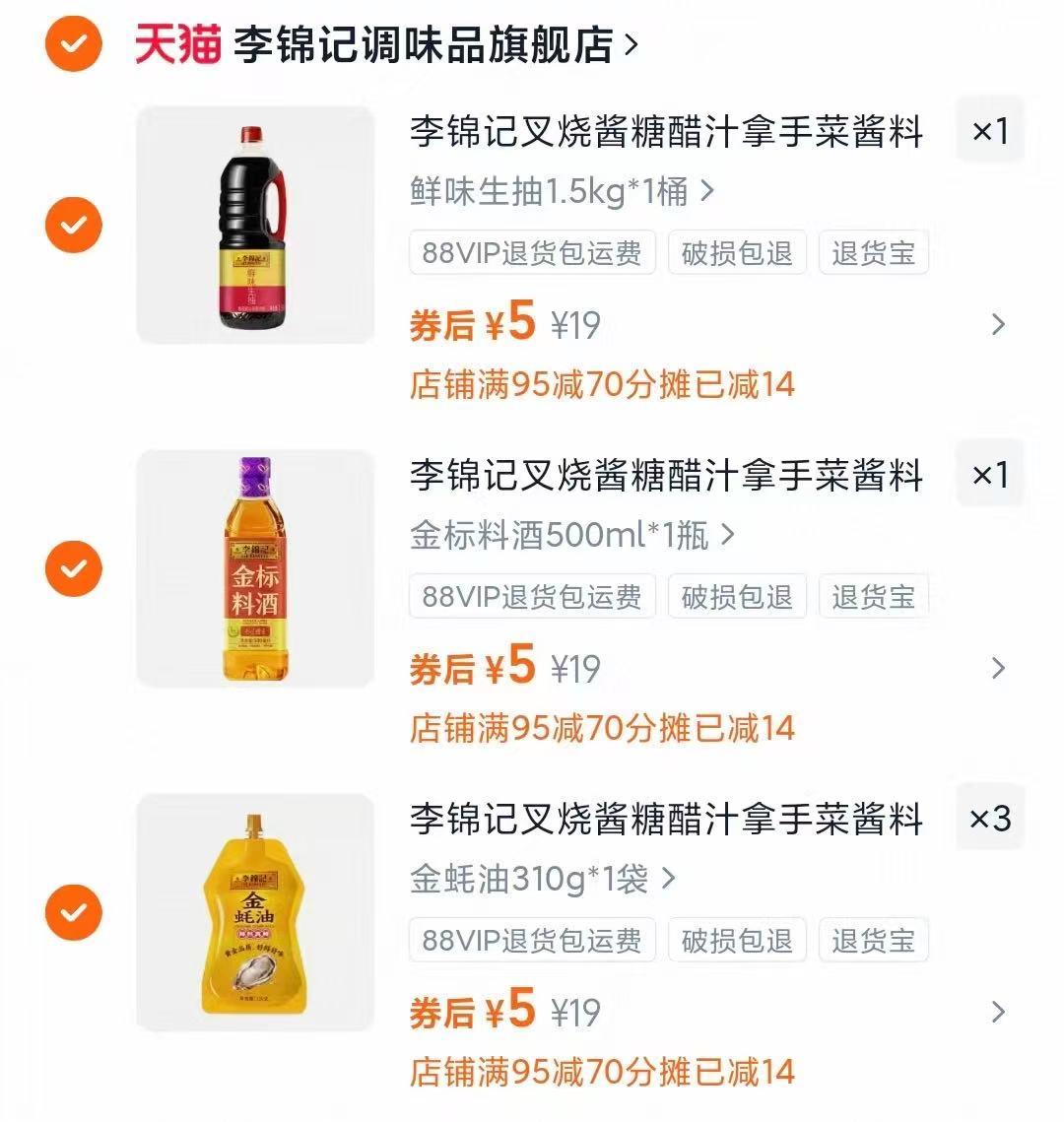This screenshot has height=1122, width=1064.
Task: Click the 破损包退 tag on 料酒 item
Action: [x=737, y=596]
